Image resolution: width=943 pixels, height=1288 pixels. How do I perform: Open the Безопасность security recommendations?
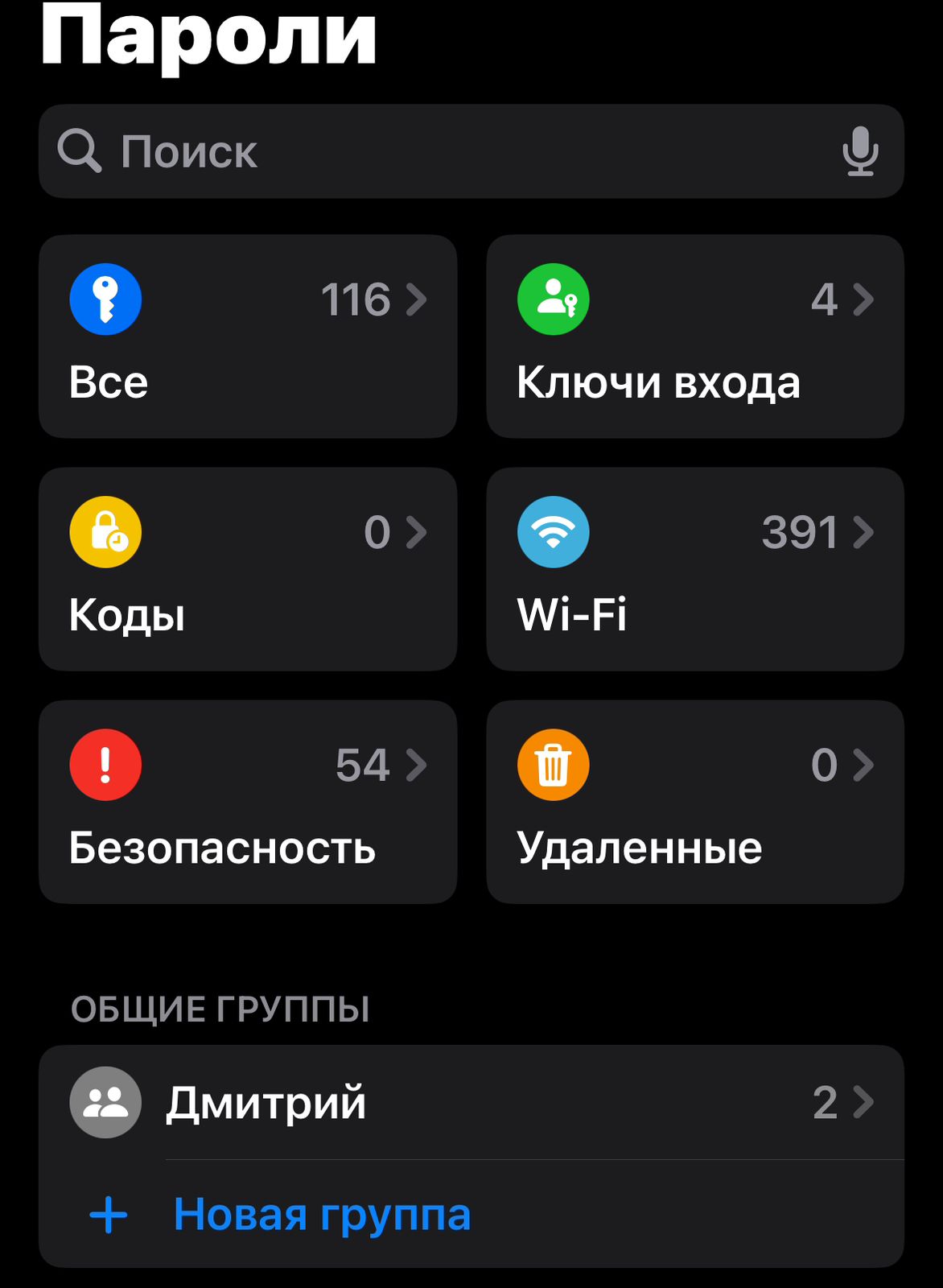pos(248,802)
